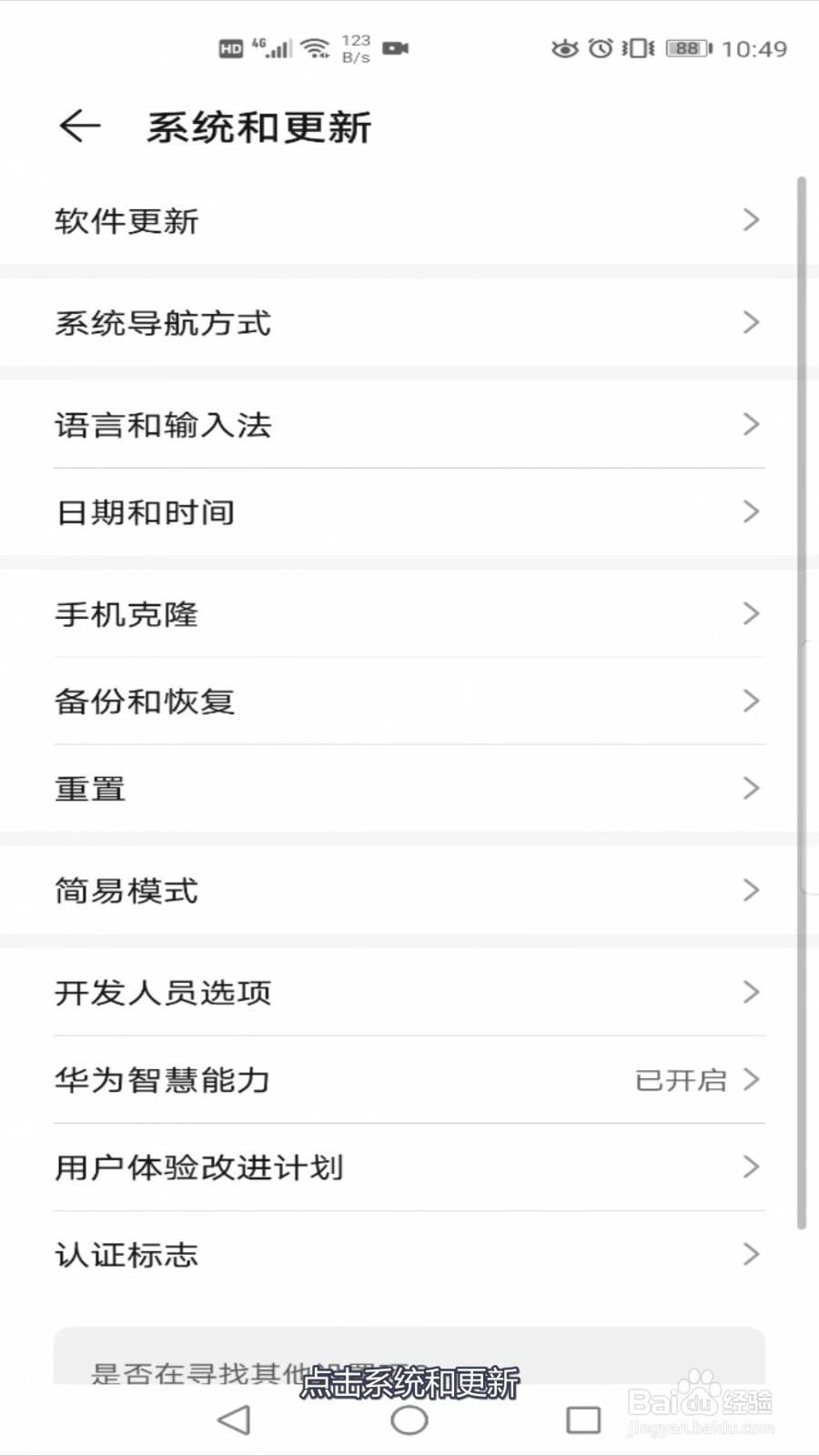The image size is (819, 1456).
Task: Tap the back arrow beside 系统和更新
Action: coord(80,126)
